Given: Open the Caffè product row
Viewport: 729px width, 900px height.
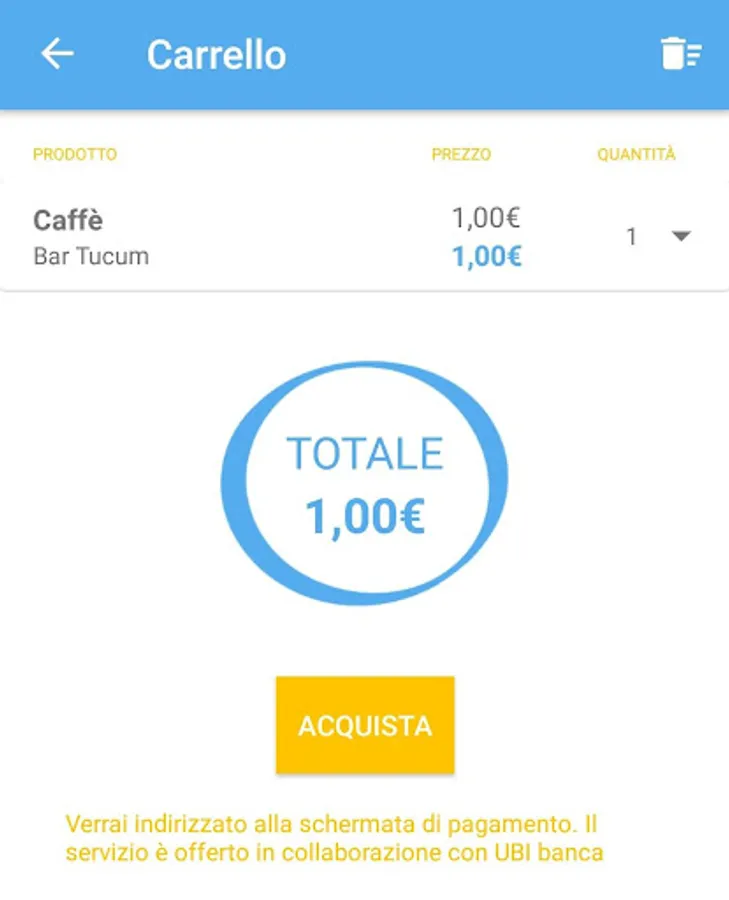Looking at the screenshot, I should [x=200, y=237].
